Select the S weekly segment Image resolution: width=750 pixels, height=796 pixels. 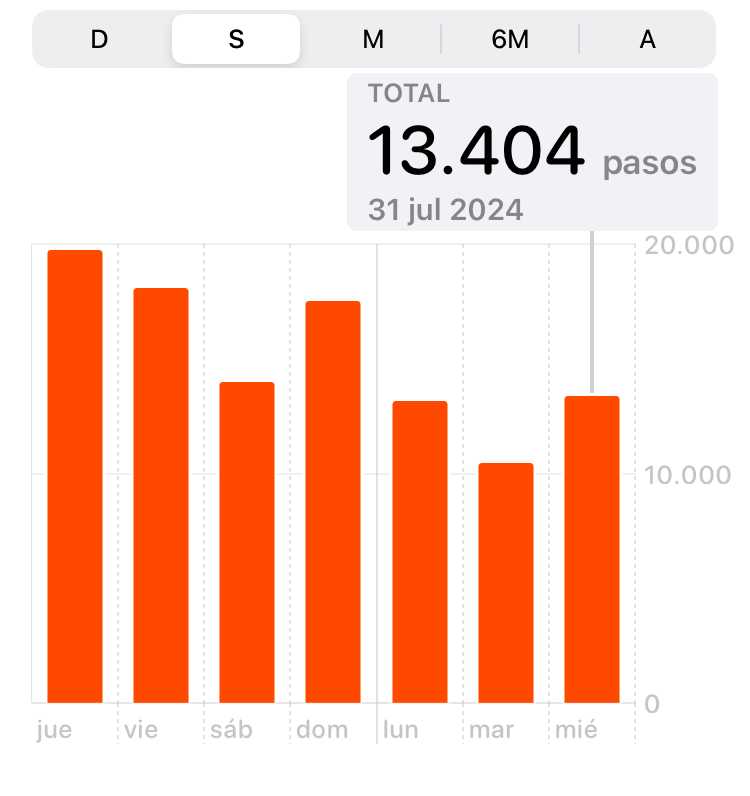coord(236,39)
